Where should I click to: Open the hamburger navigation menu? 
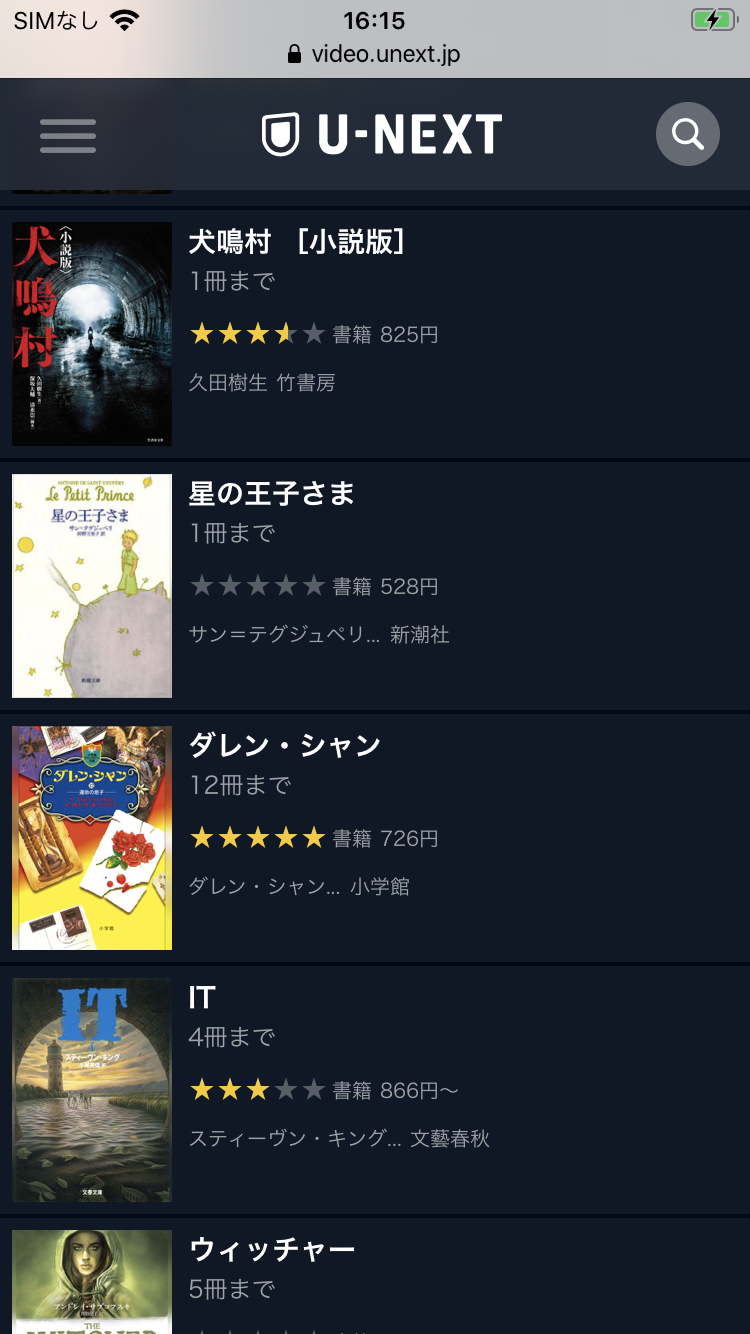pos(67,134)
